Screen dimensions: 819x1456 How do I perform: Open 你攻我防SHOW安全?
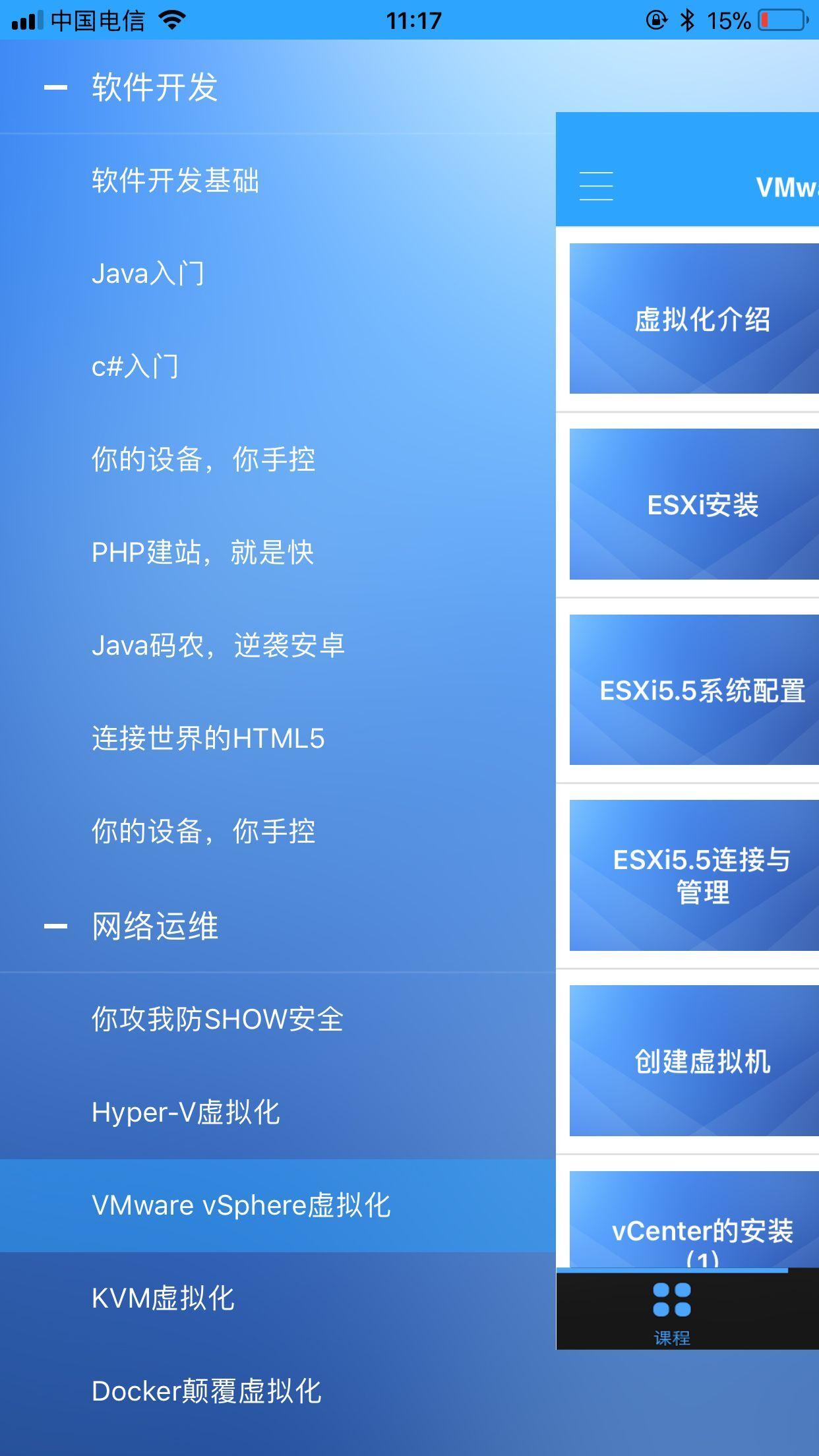point(278,1019)
